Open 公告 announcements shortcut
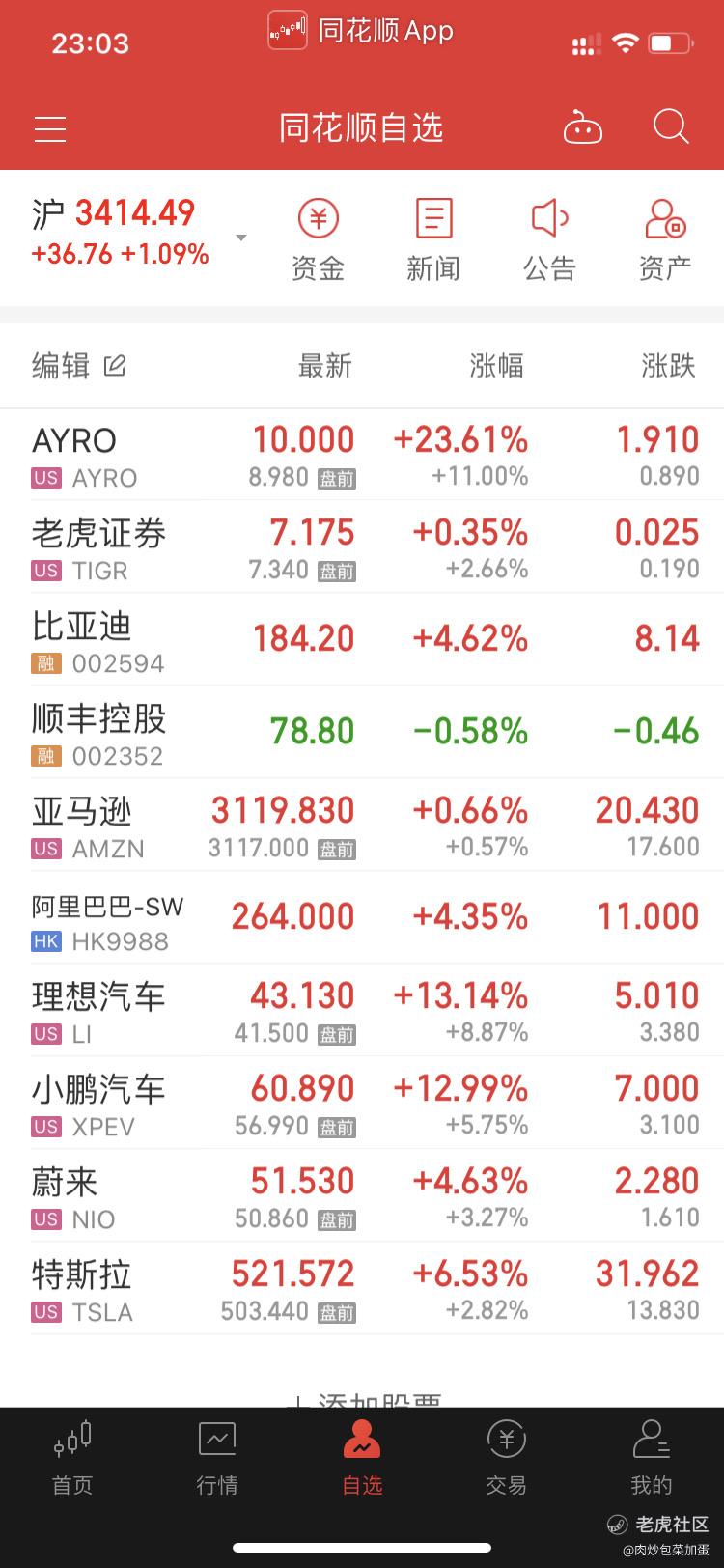 [x=549, y=239]
